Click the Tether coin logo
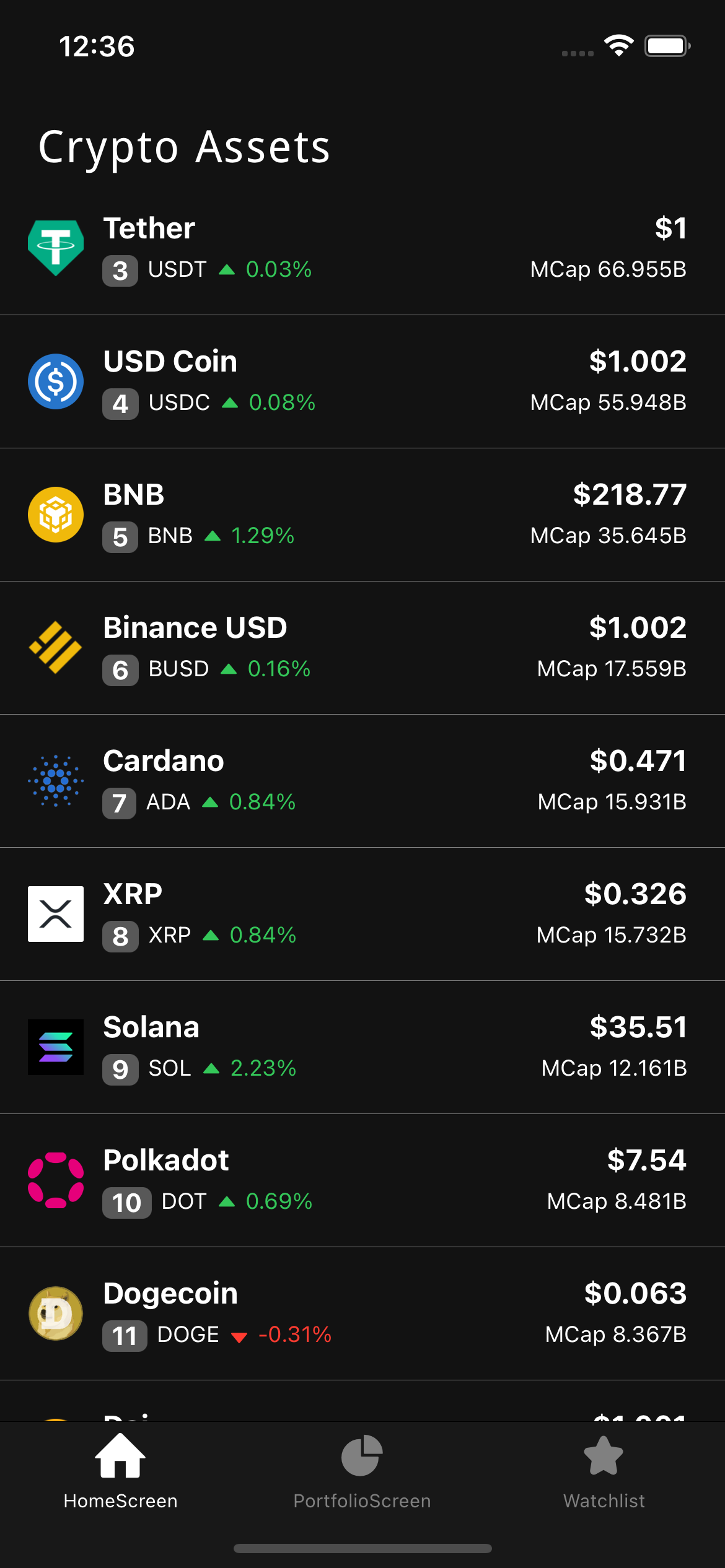Viewport: 725px width, 1568px height. pos(55,246)
